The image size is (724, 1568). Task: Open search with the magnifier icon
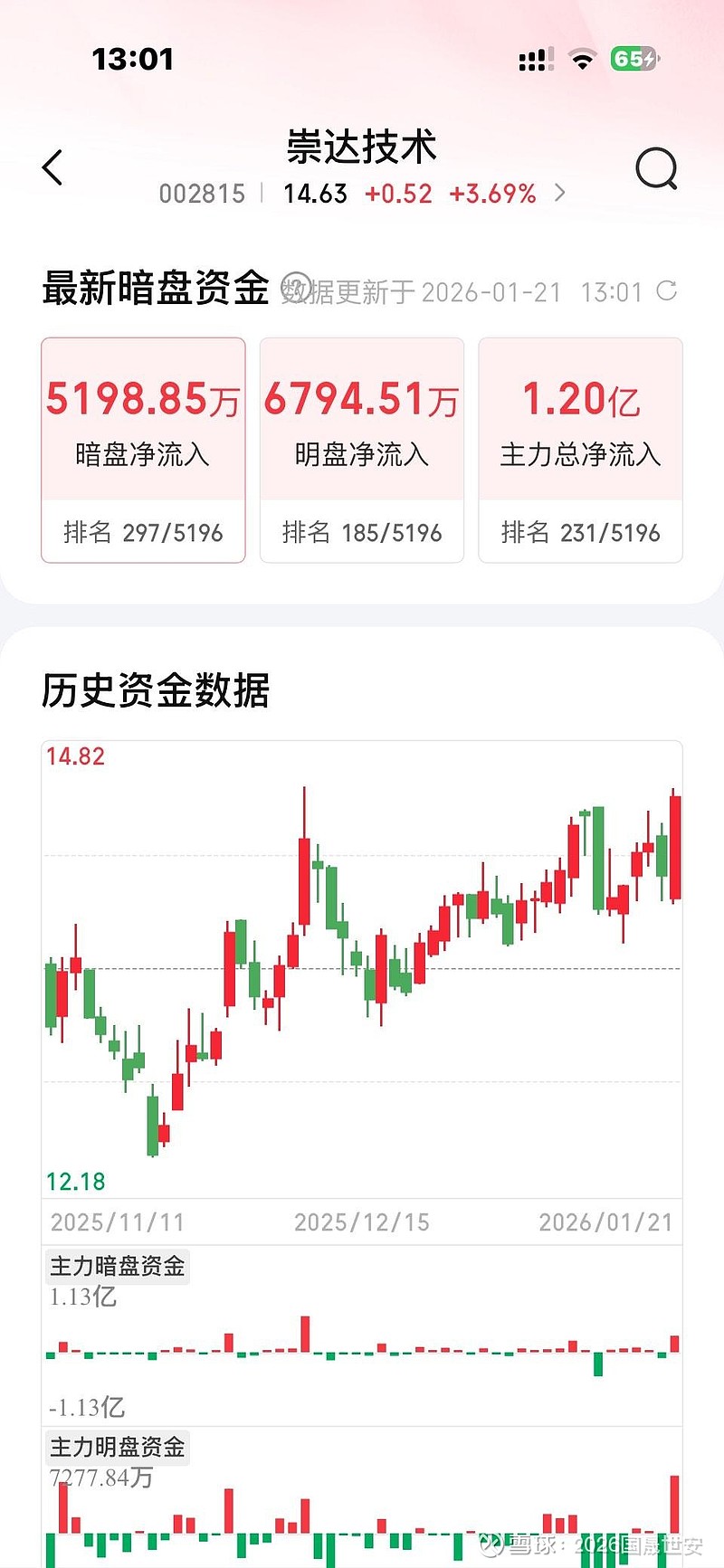[x=656, y=167]
